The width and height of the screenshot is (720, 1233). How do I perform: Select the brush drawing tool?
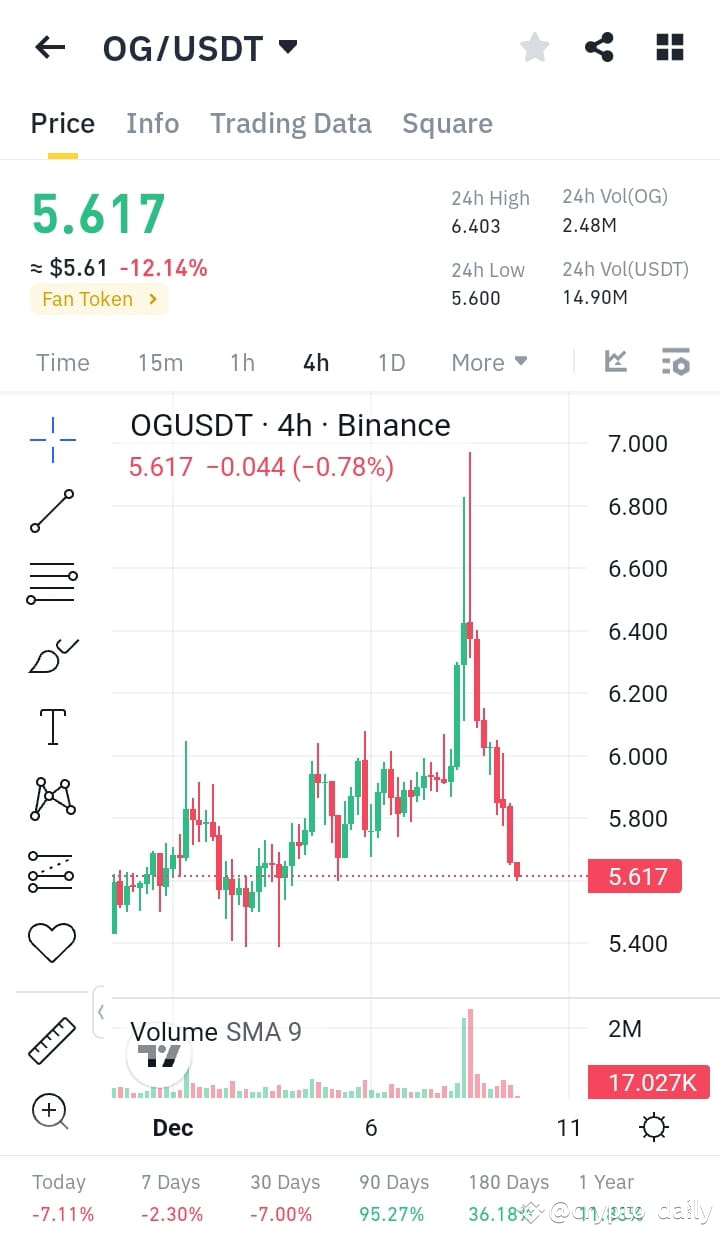coord(52,655)
